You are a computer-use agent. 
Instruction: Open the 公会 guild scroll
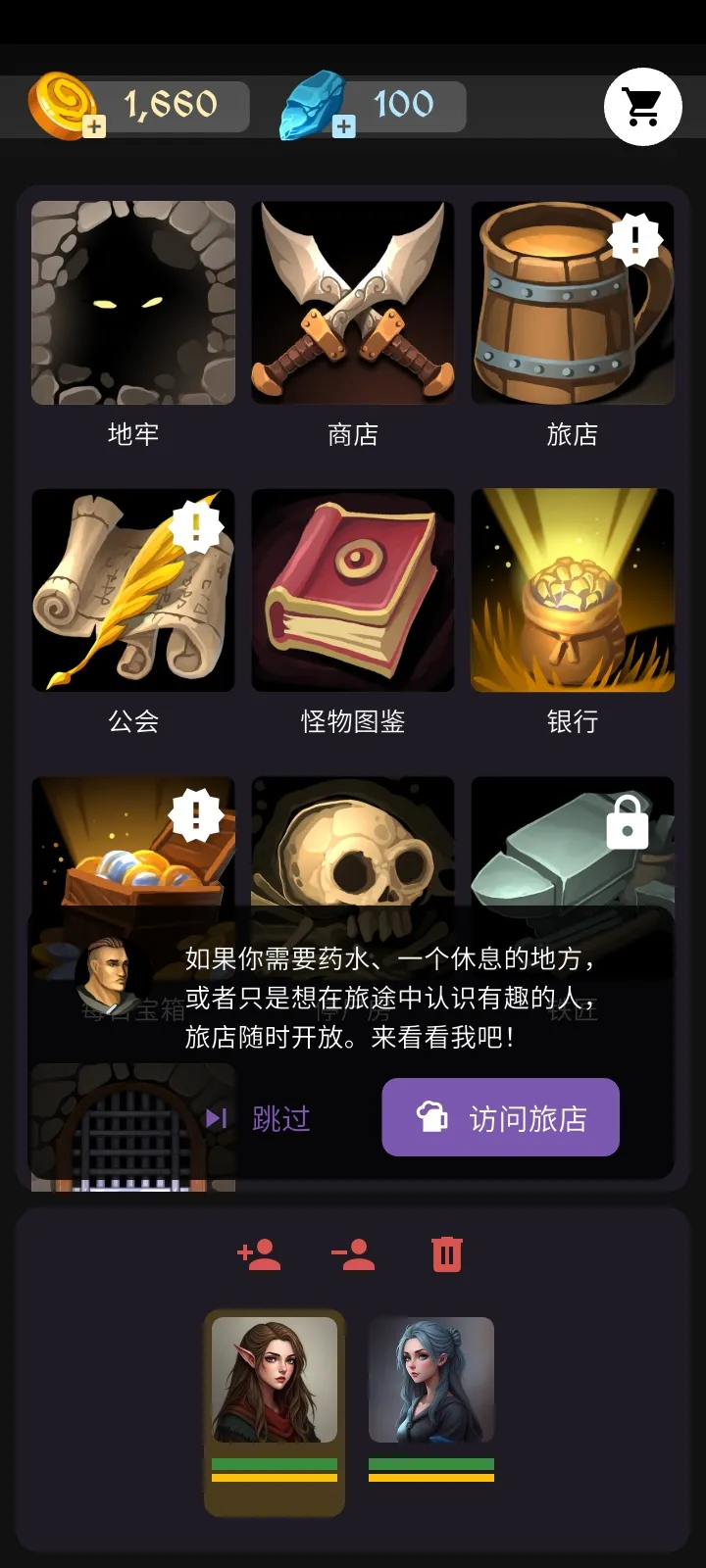[x=132, y=591]
